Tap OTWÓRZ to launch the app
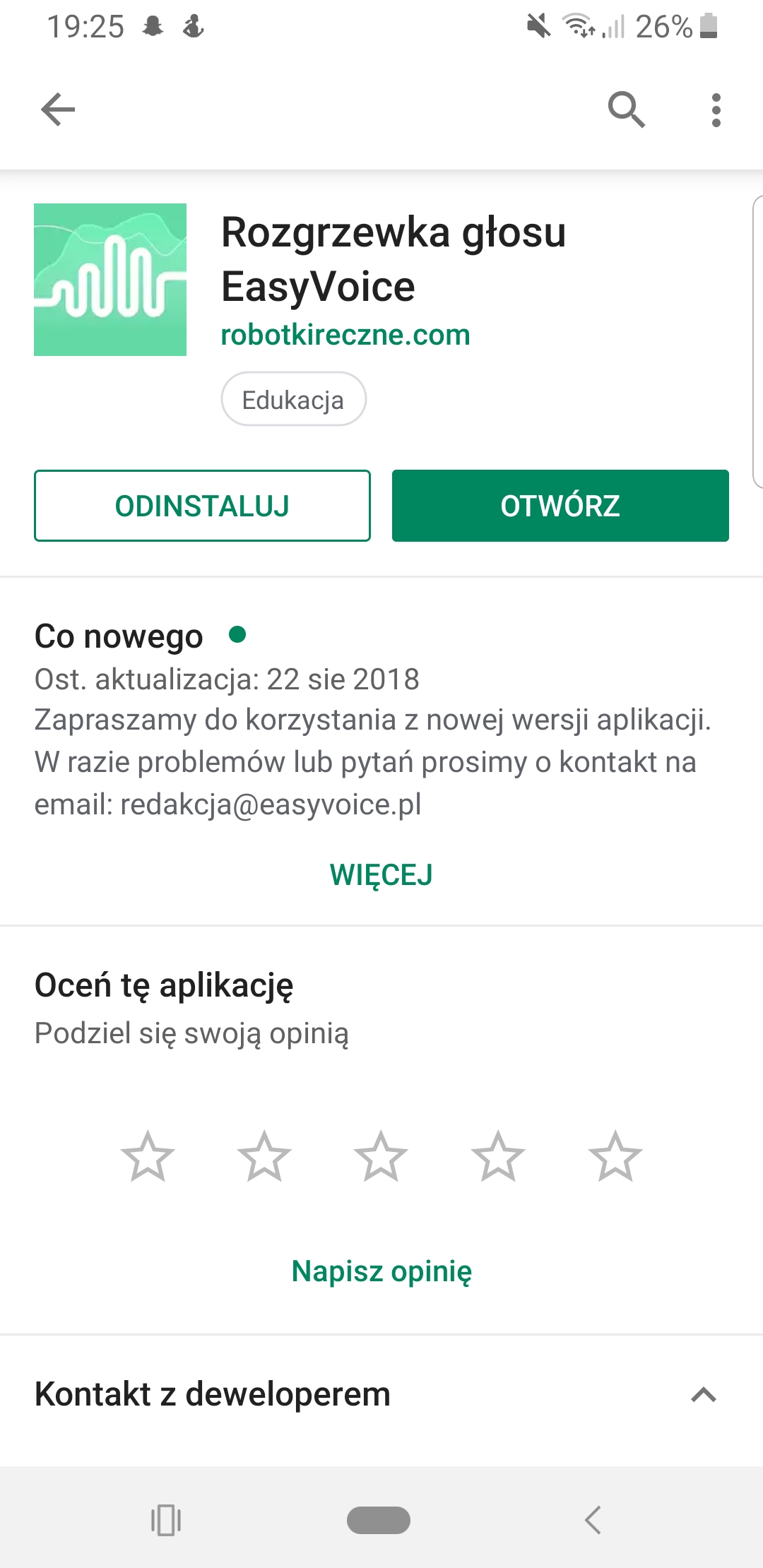This screenshot has width=763, height=1568. 560,506
